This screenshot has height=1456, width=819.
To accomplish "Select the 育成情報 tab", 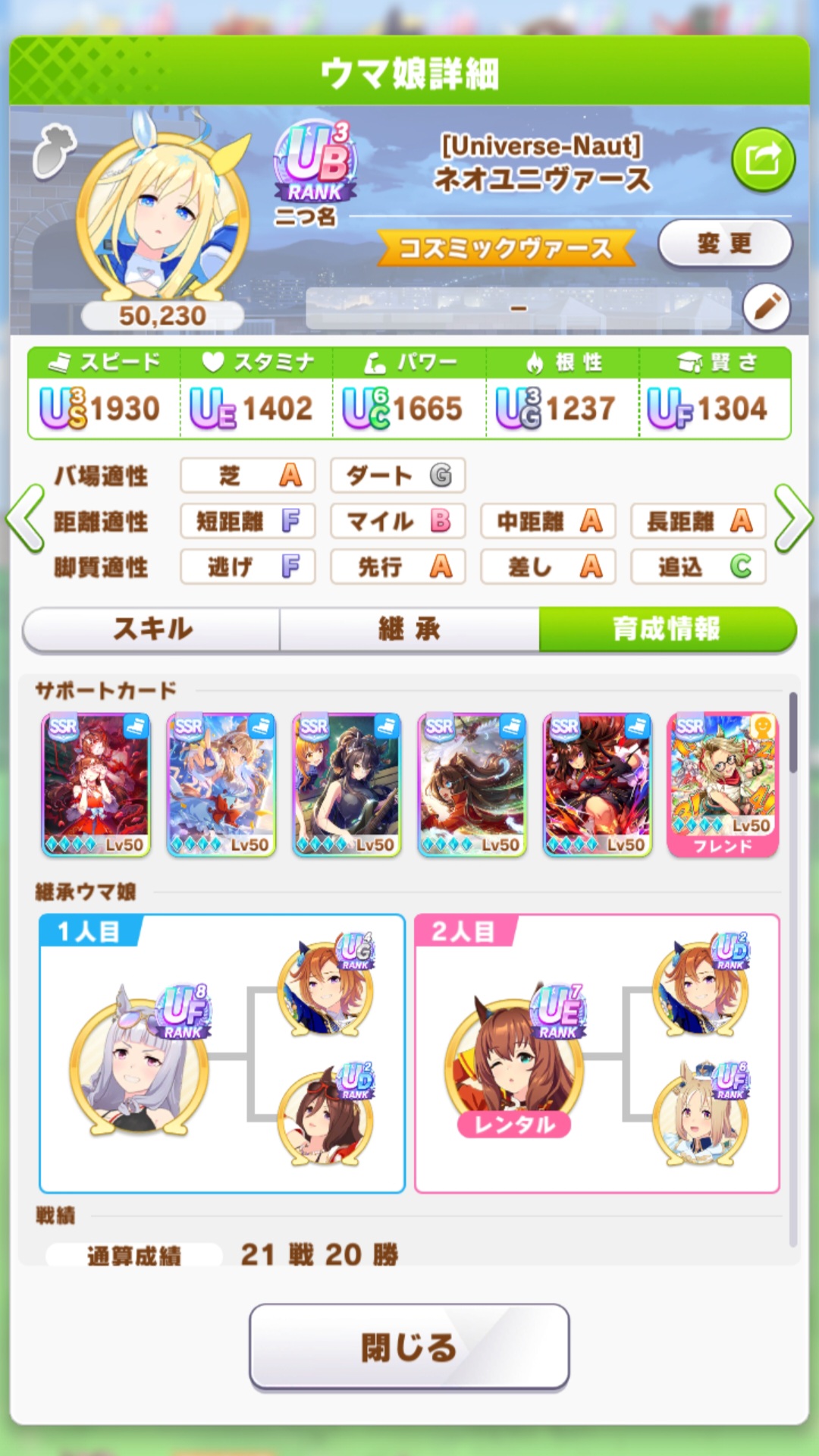I will point(667,629).
